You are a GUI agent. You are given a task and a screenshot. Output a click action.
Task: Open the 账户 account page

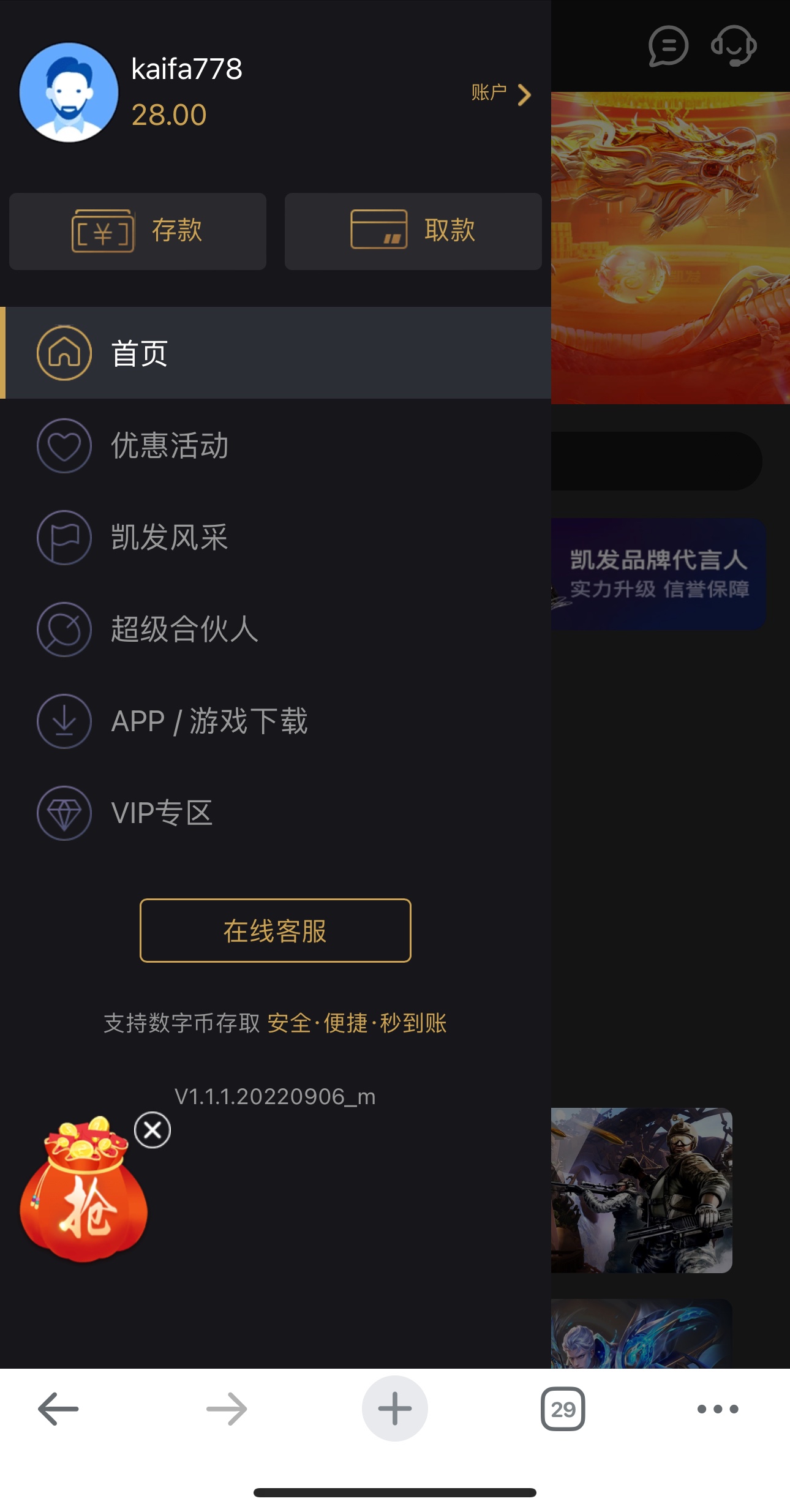coord(500,94)
